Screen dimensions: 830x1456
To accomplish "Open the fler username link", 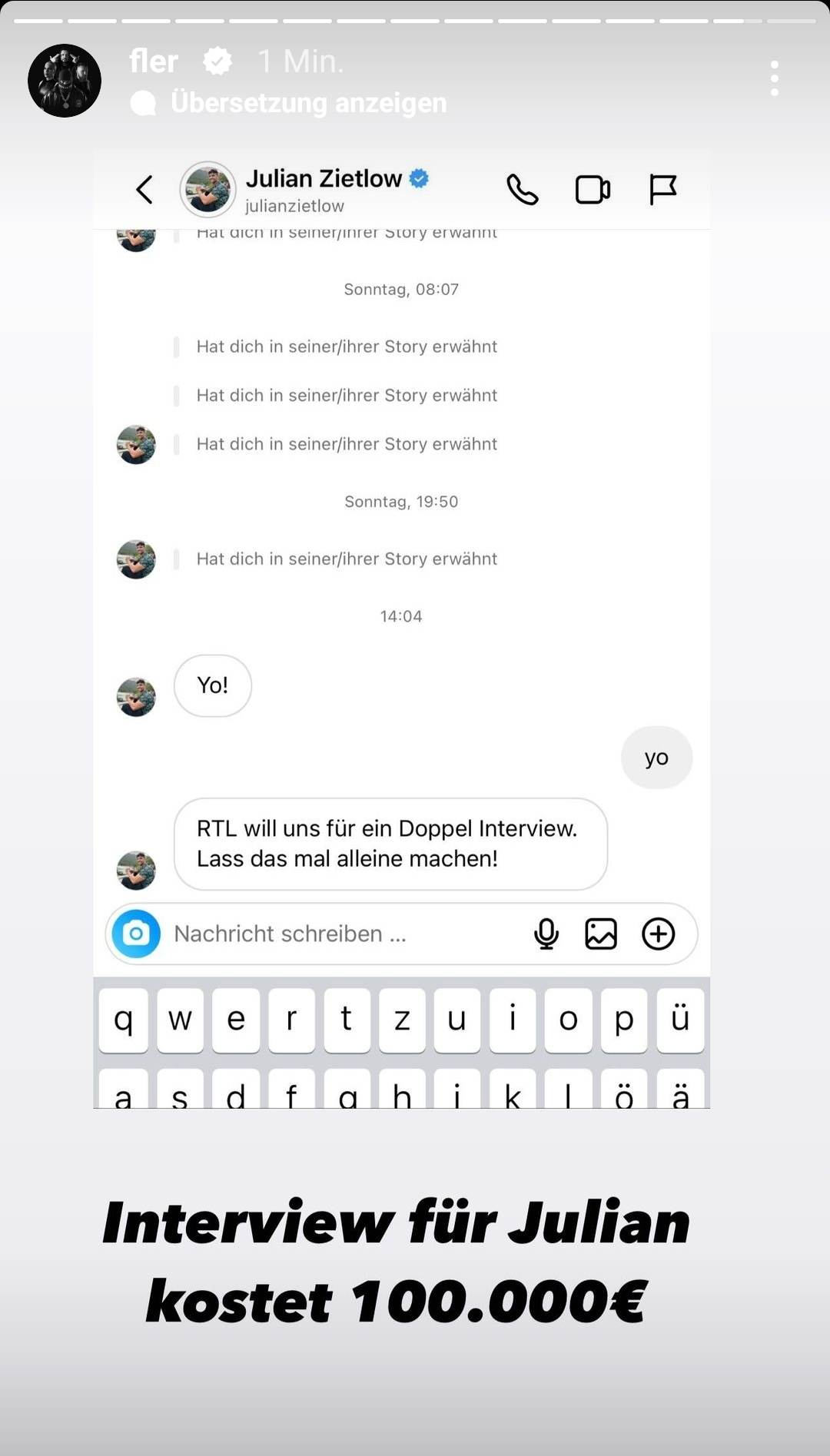I will (154, 61).
